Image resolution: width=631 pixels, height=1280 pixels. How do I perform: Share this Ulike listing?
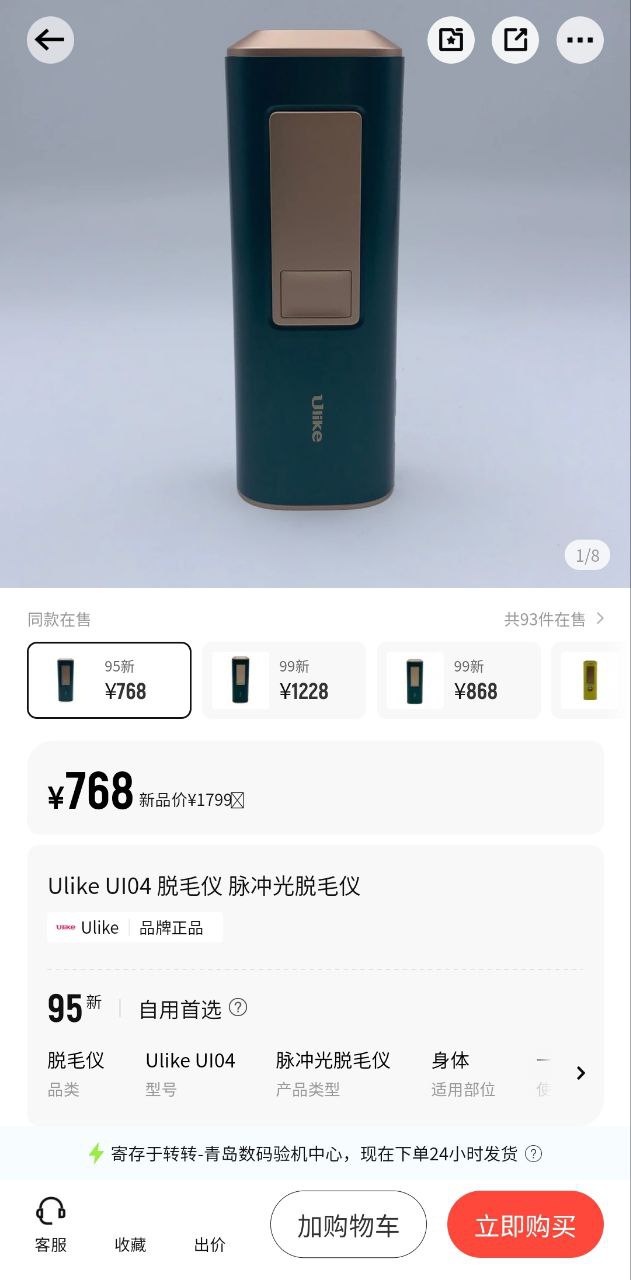(x=516, y=40)
